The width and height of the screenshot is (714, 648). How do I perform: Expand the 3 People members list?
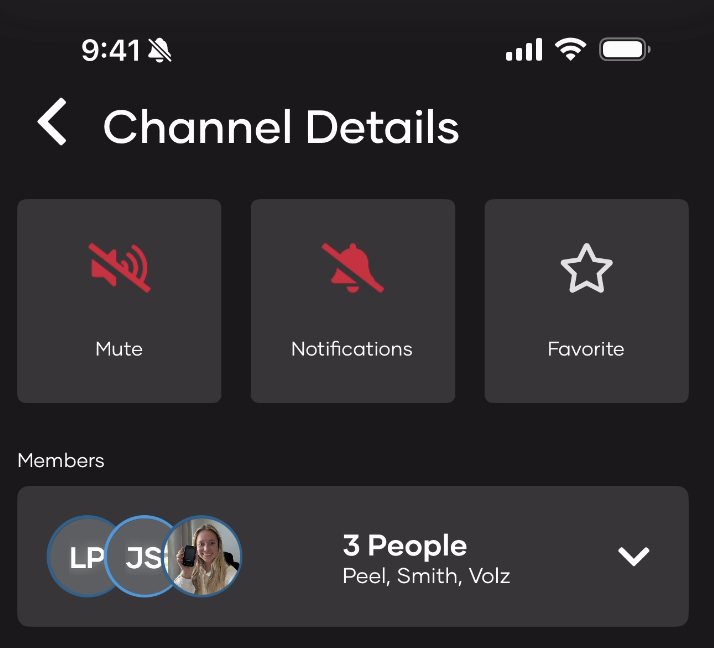coord(634,556)
